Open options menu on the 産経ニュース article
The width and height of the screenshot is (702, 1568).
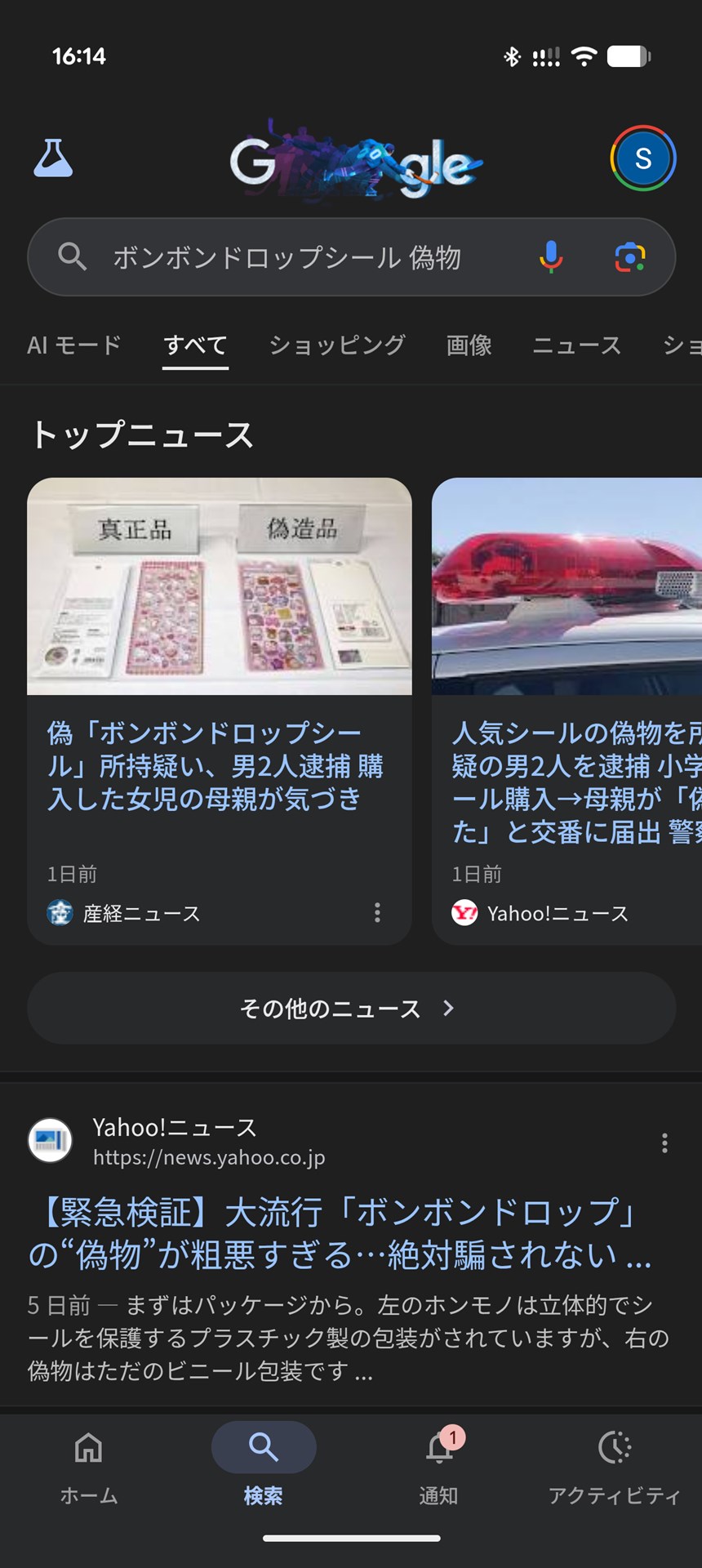377,913
